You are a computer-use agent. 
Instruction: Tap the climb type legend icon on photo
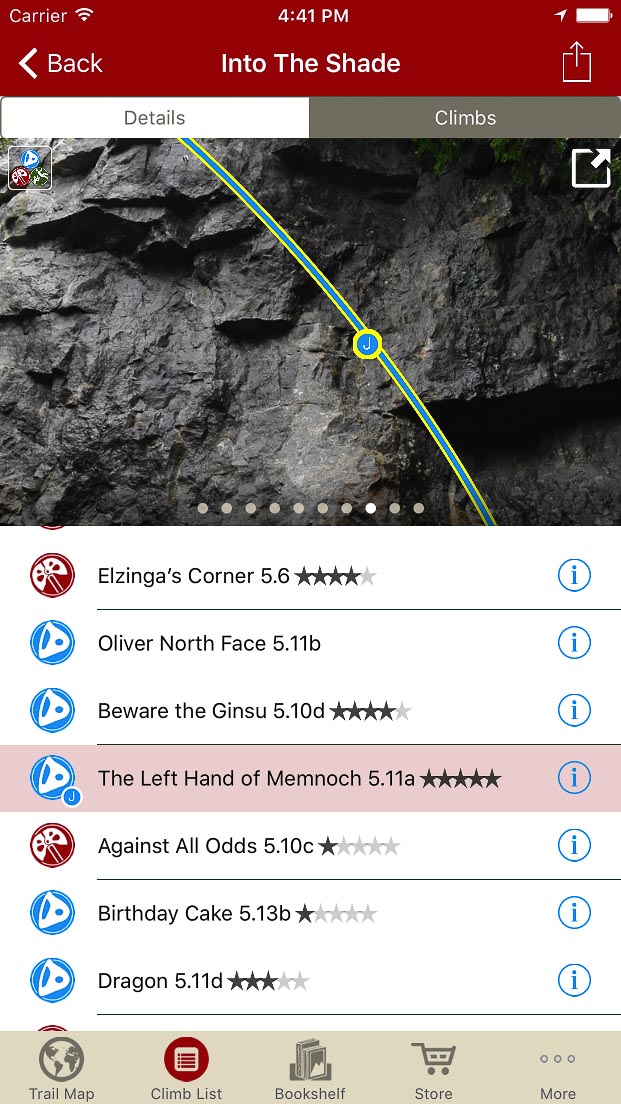[x=30, y=168]
